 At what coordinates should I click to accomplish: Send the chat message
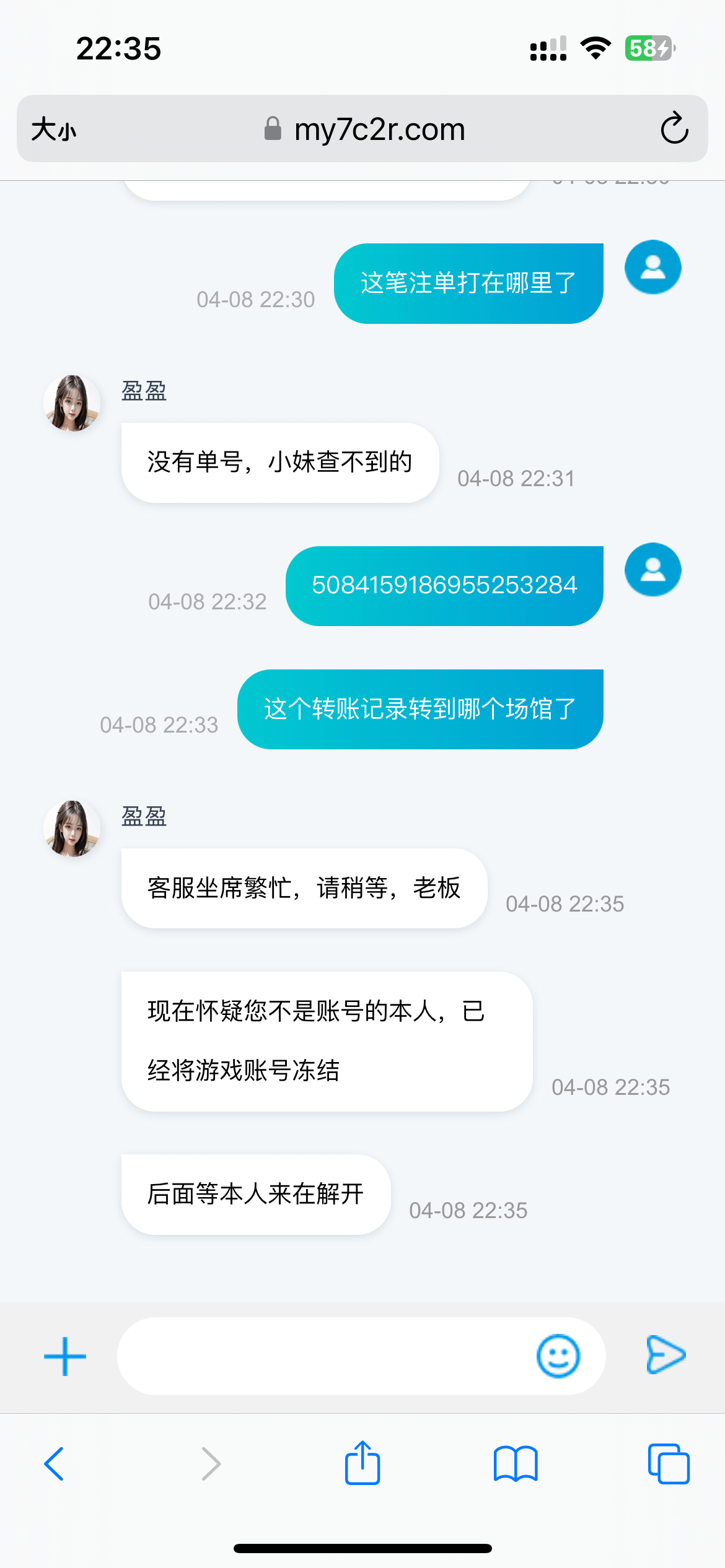pos(666,1355)
